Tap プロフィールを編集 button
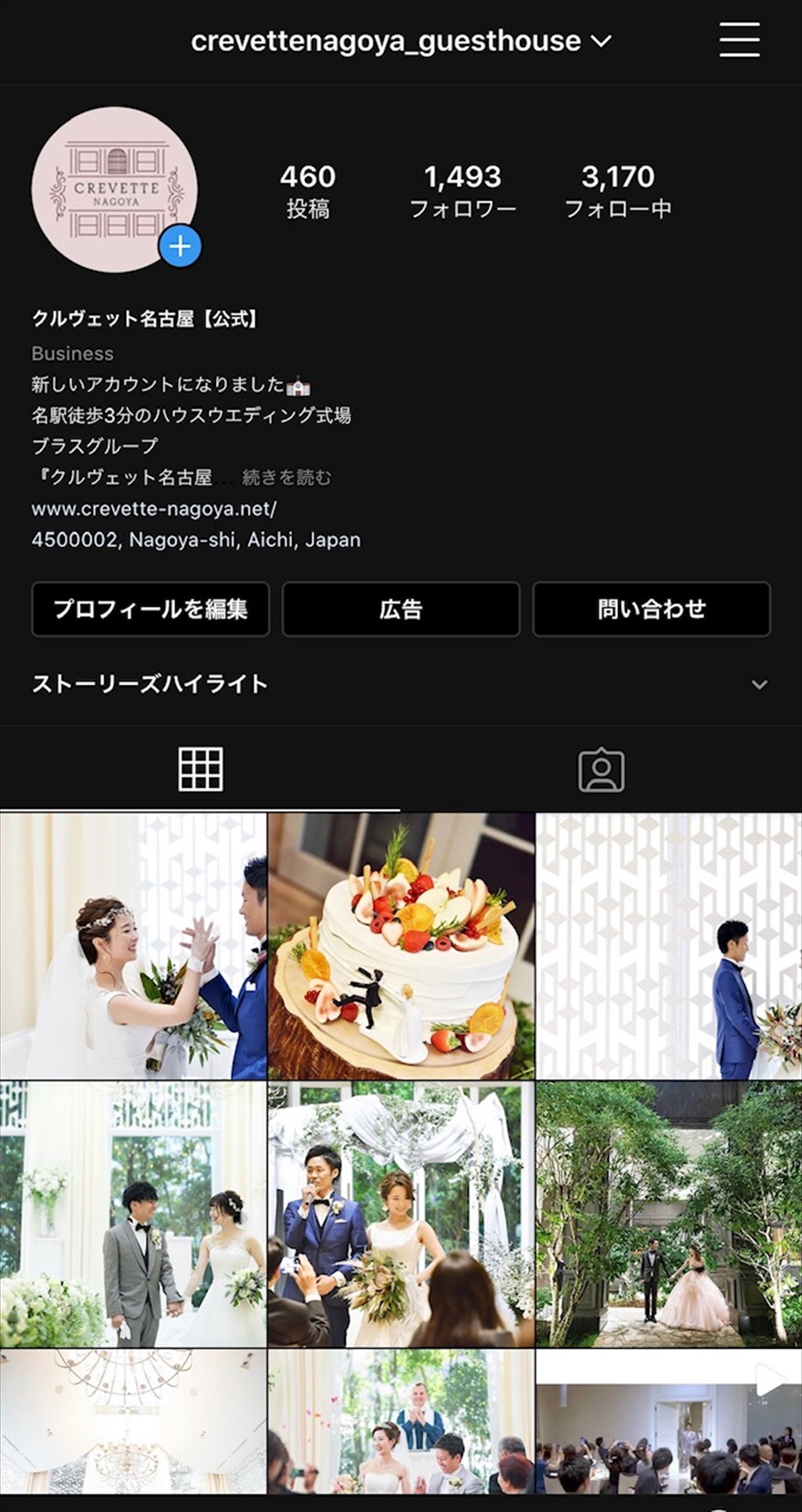 pyautogui.click(x=150, y=609)
